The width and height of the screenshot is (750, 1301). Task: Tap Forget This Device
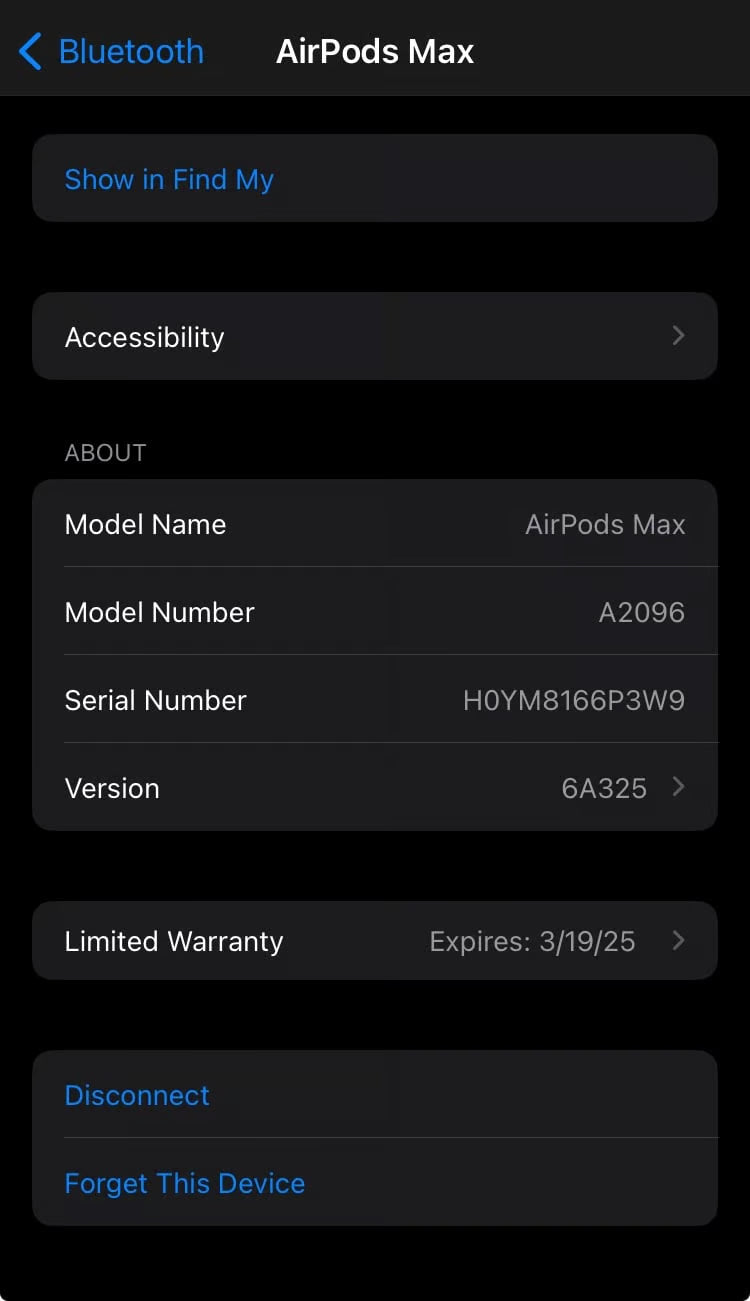[185, 1183]
